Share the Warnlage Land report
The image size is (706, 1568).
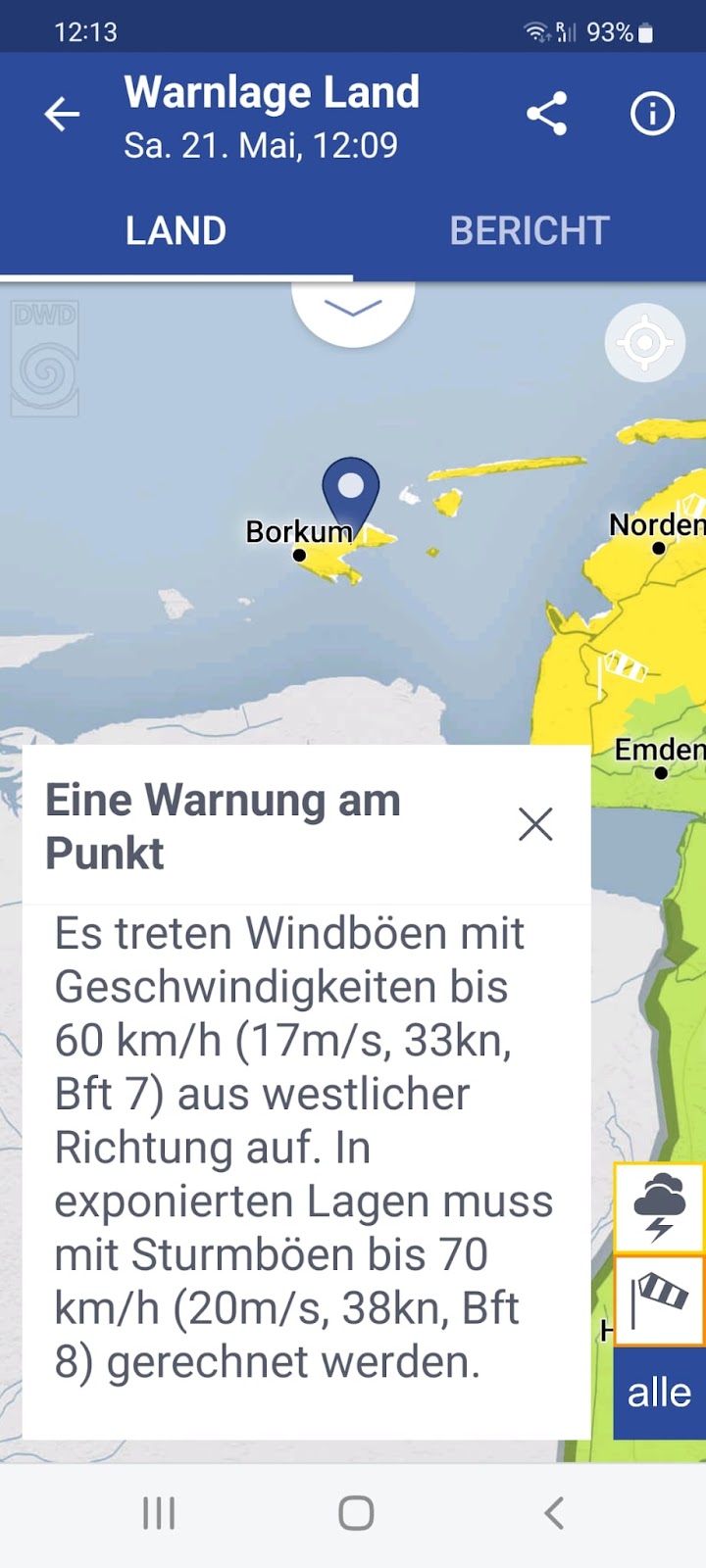pos(546,114)
